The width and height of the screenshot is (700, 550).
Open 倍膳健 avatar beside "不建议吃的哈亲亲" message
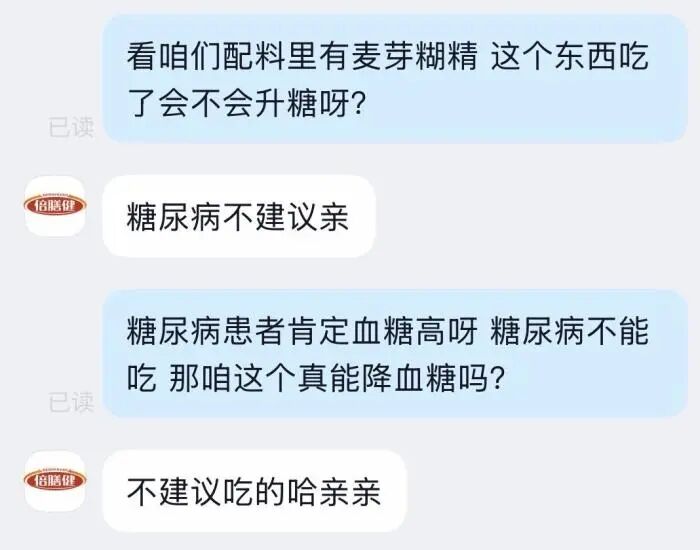point(55,481)
